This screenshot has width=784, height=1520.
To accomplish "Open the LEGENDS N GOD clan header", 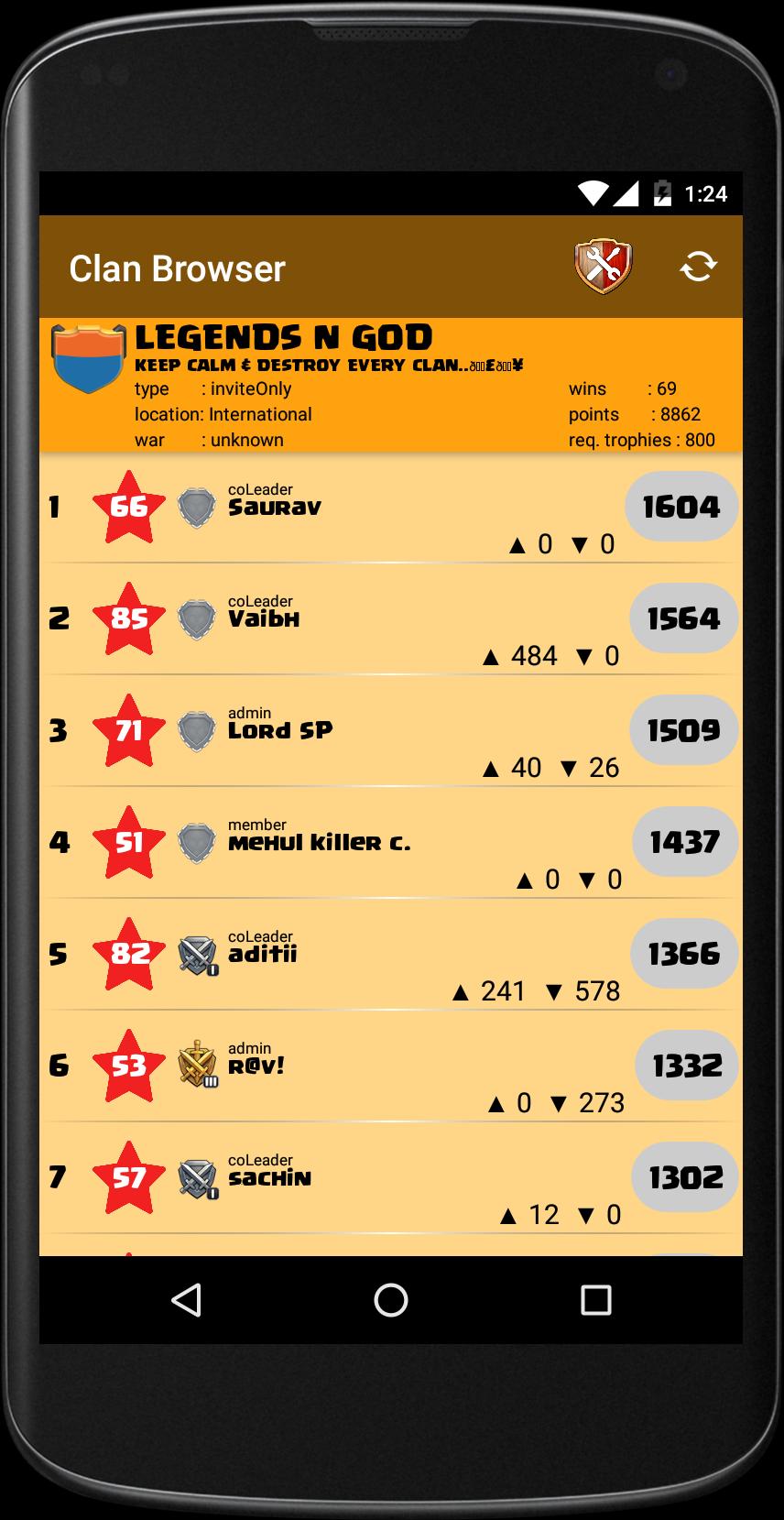I will pos(390,385).
